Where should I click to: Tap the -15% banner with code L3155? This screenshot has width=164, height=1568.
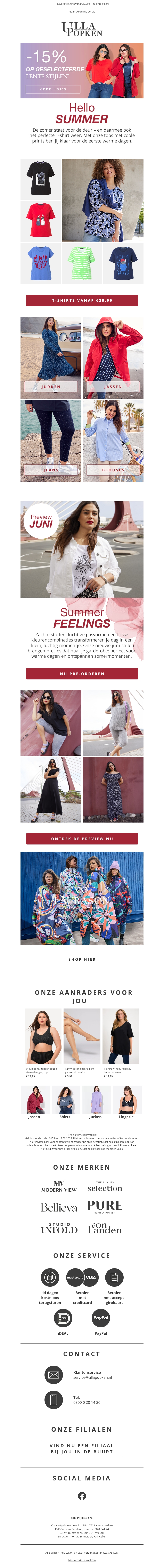coord(82,70)
